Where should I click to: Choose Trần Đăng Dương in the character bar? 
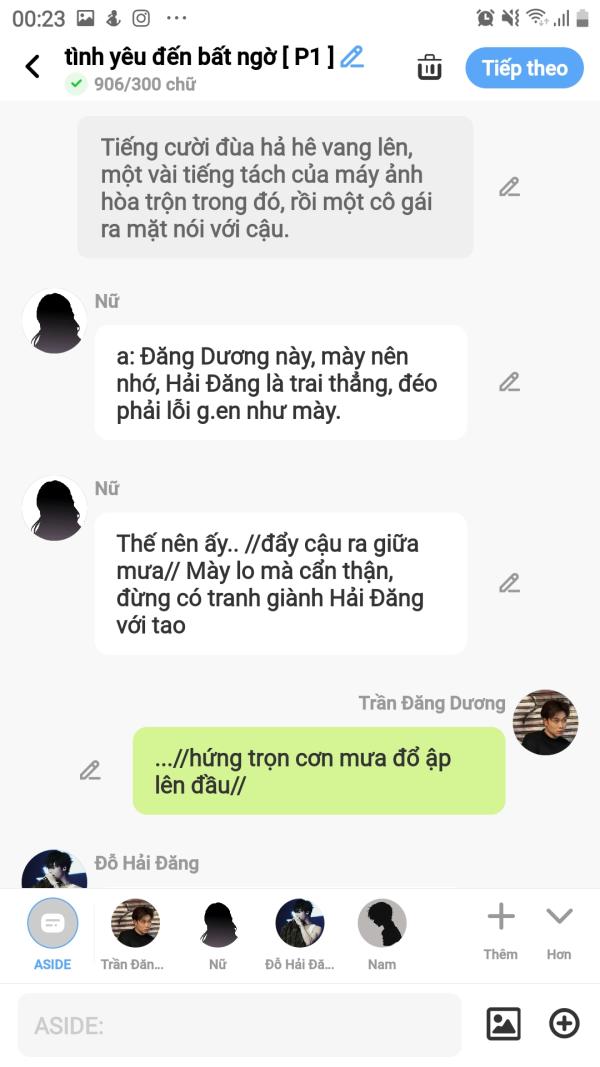pyautogui.click(x=135, y=932)
